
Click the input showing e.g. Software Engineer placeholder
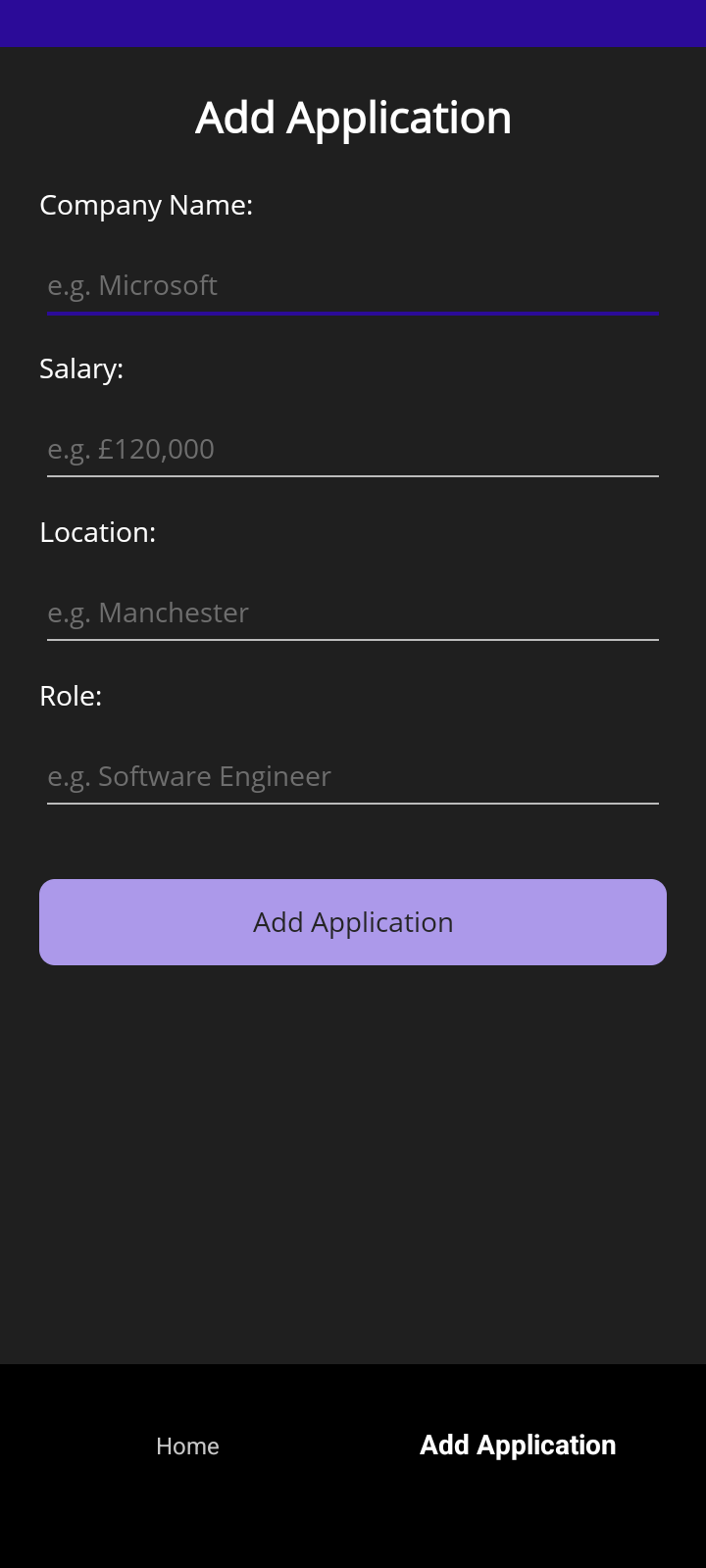pyautogui.click(x=353, y=776)
